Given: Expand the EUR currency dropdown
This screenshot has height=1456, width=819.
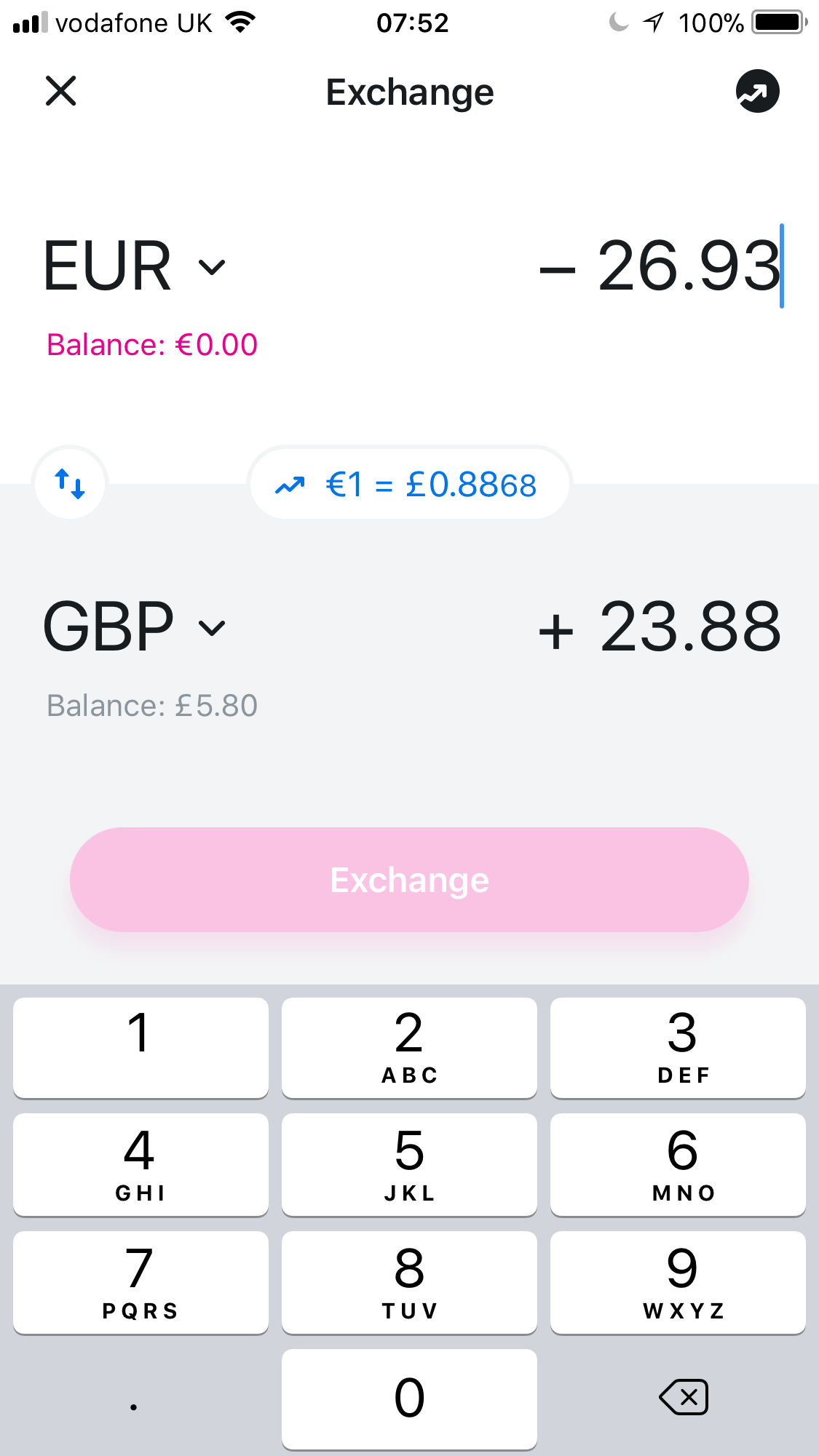Looking at the screenshot, I should tap(135, 266).
